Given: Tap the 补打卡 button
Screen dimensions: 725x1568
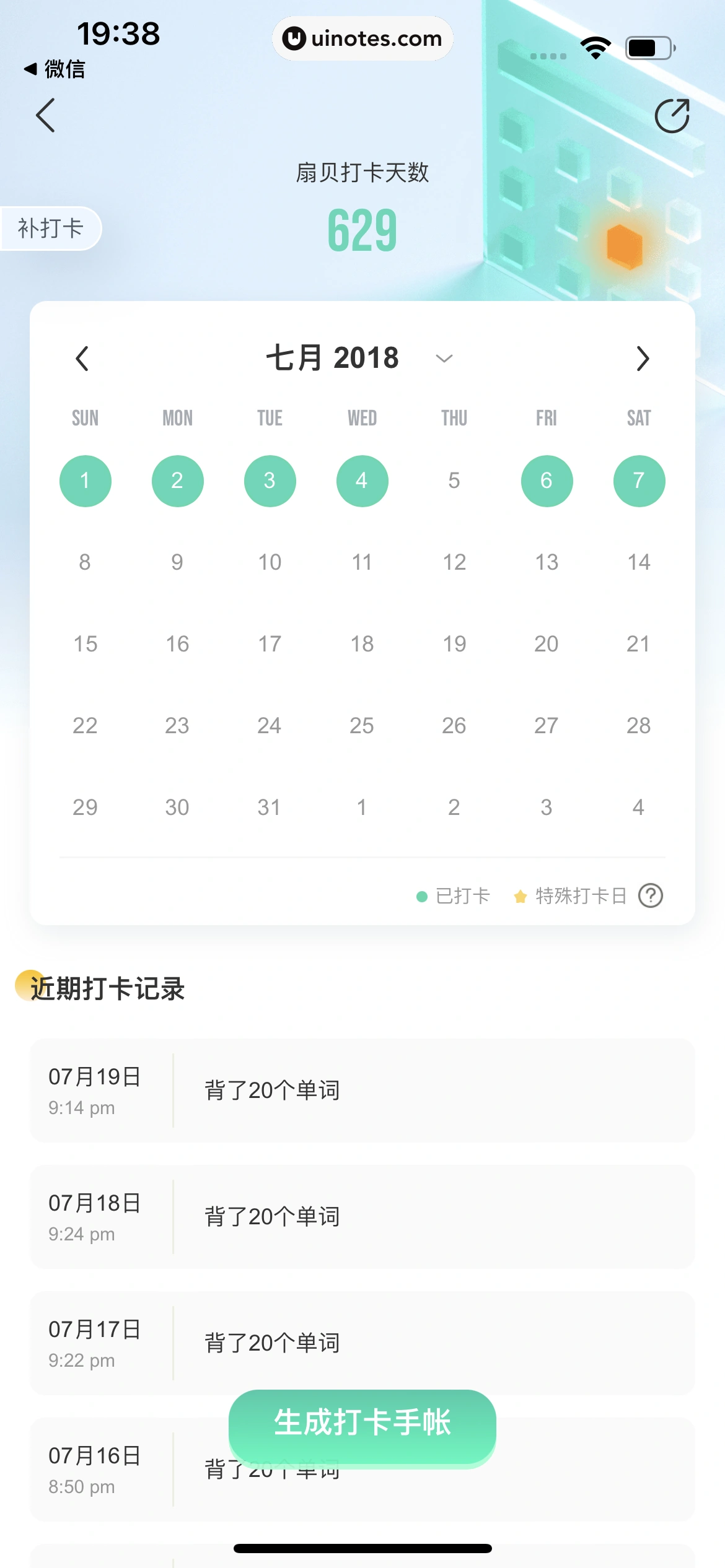Looking at the screenshot, I should [50, 228].
